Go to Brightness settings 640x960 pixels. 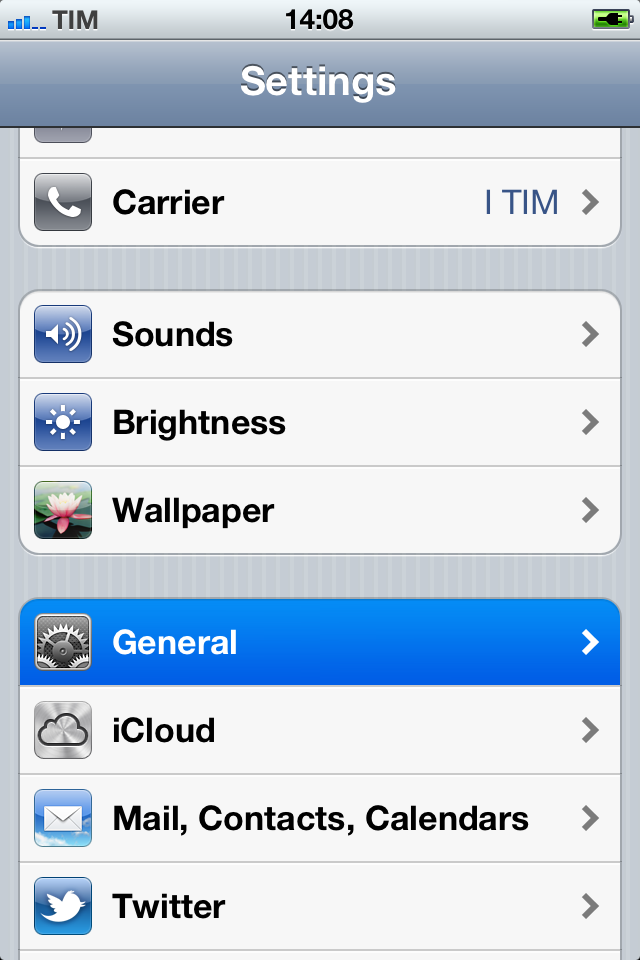pos(320,422)
